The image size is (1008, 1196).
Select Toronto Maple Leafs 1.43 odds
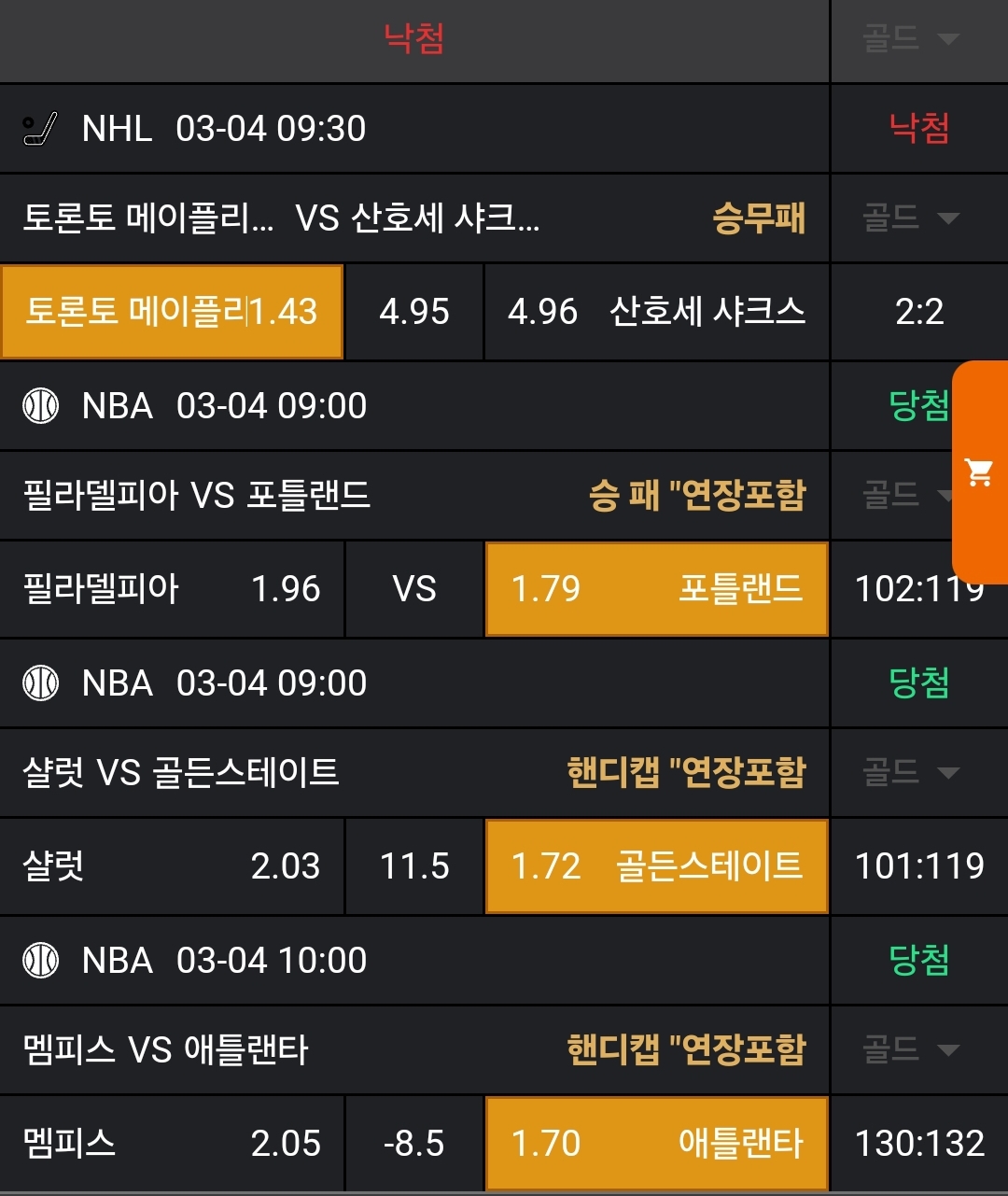click(172, 312)
